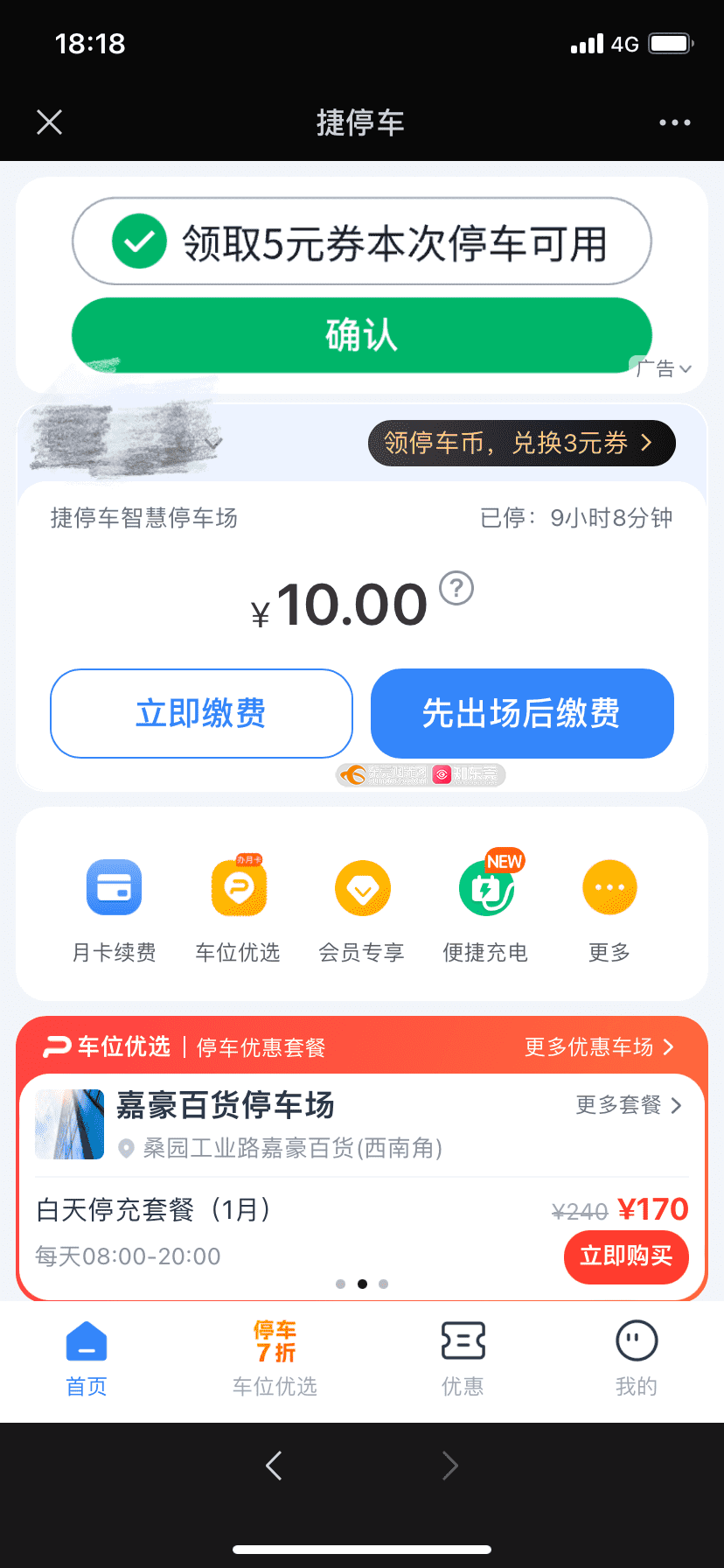
Task: Close the 捷停车 mini program
Action: tap(50, 122)
